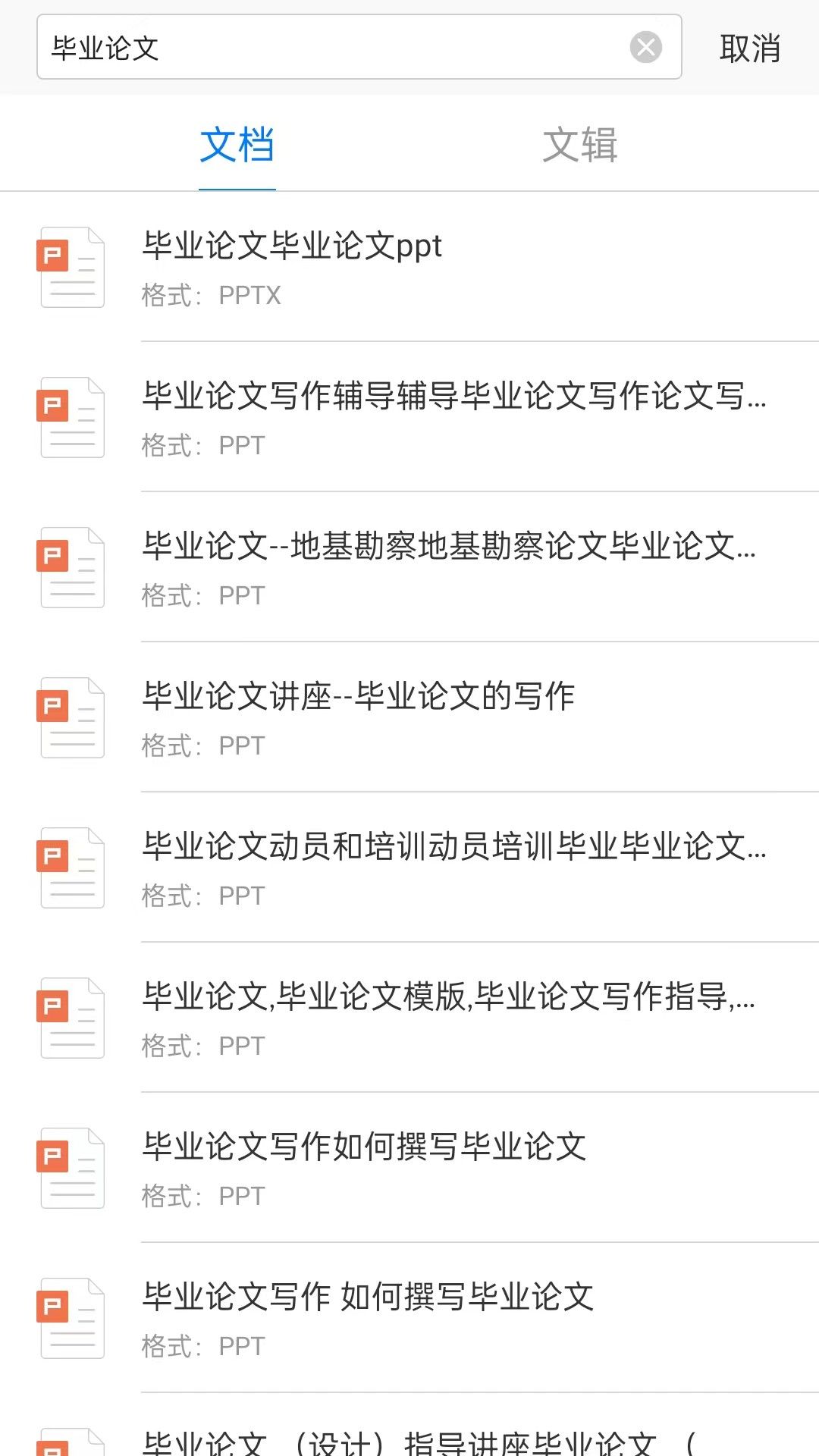Select the 文档 tab
The height and width of the screenshot is (1456, 819).
pos(237,146)
